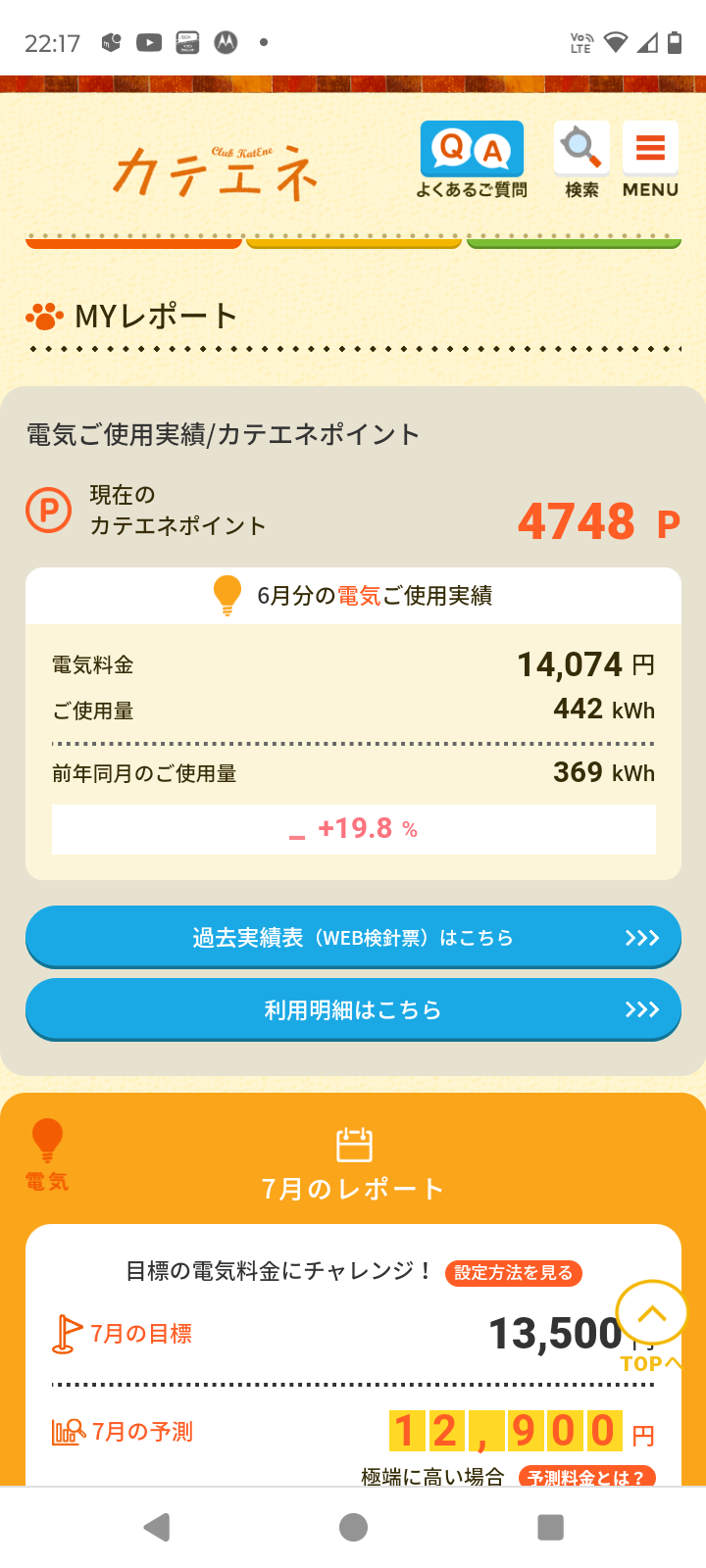This screenshot has height=1568, width=706.
Task: Tap the 設定方法を見る badge
Action: click(x=514, y=1272)
